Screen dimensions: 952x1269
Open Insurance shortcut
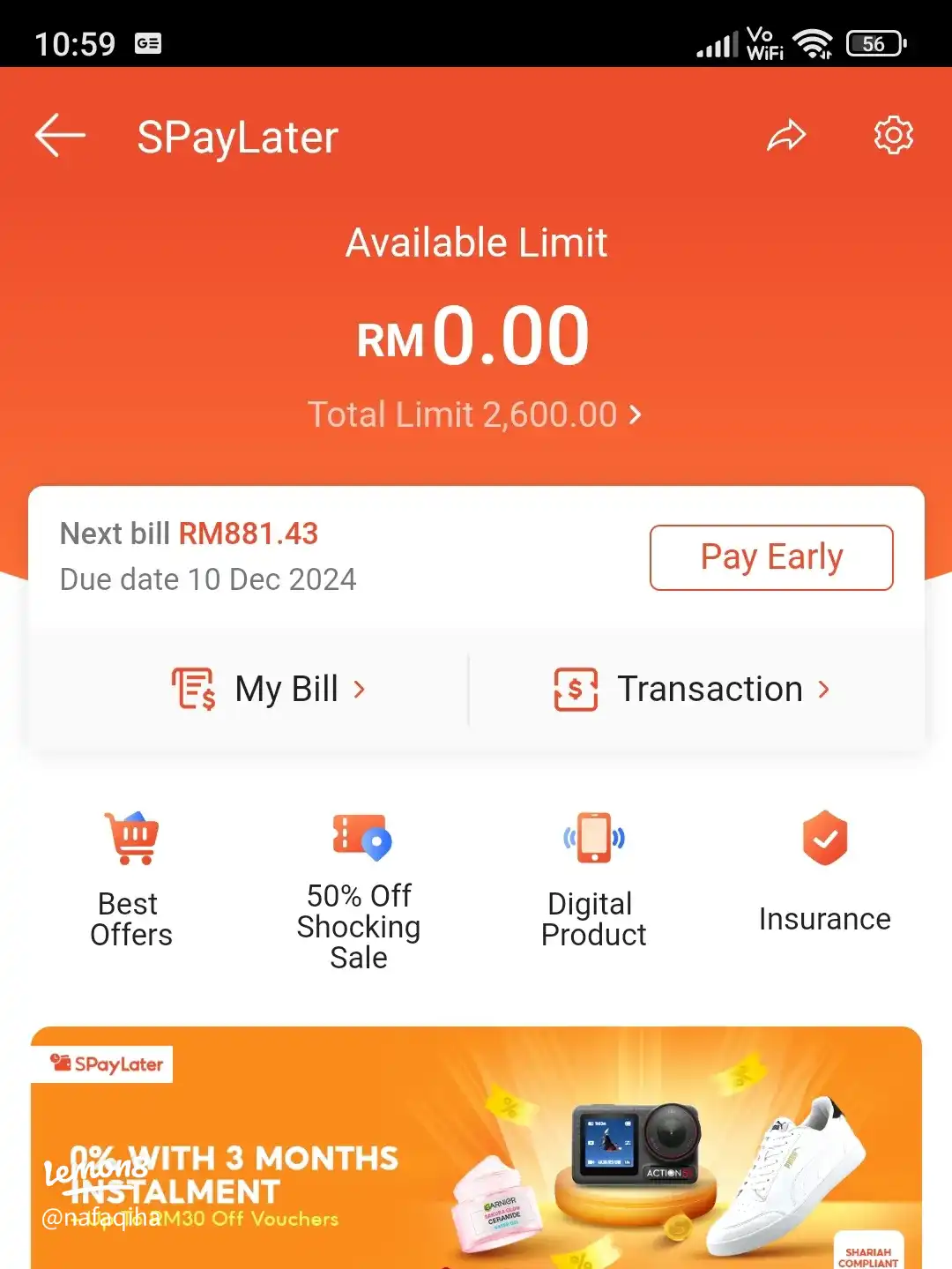pos(824,871)
